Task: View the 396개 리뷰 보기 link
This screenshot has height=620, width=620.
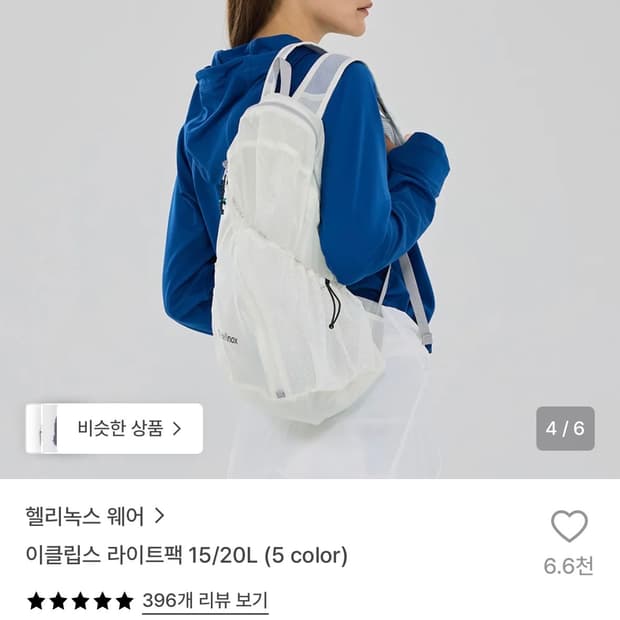Action: (205, 601)
